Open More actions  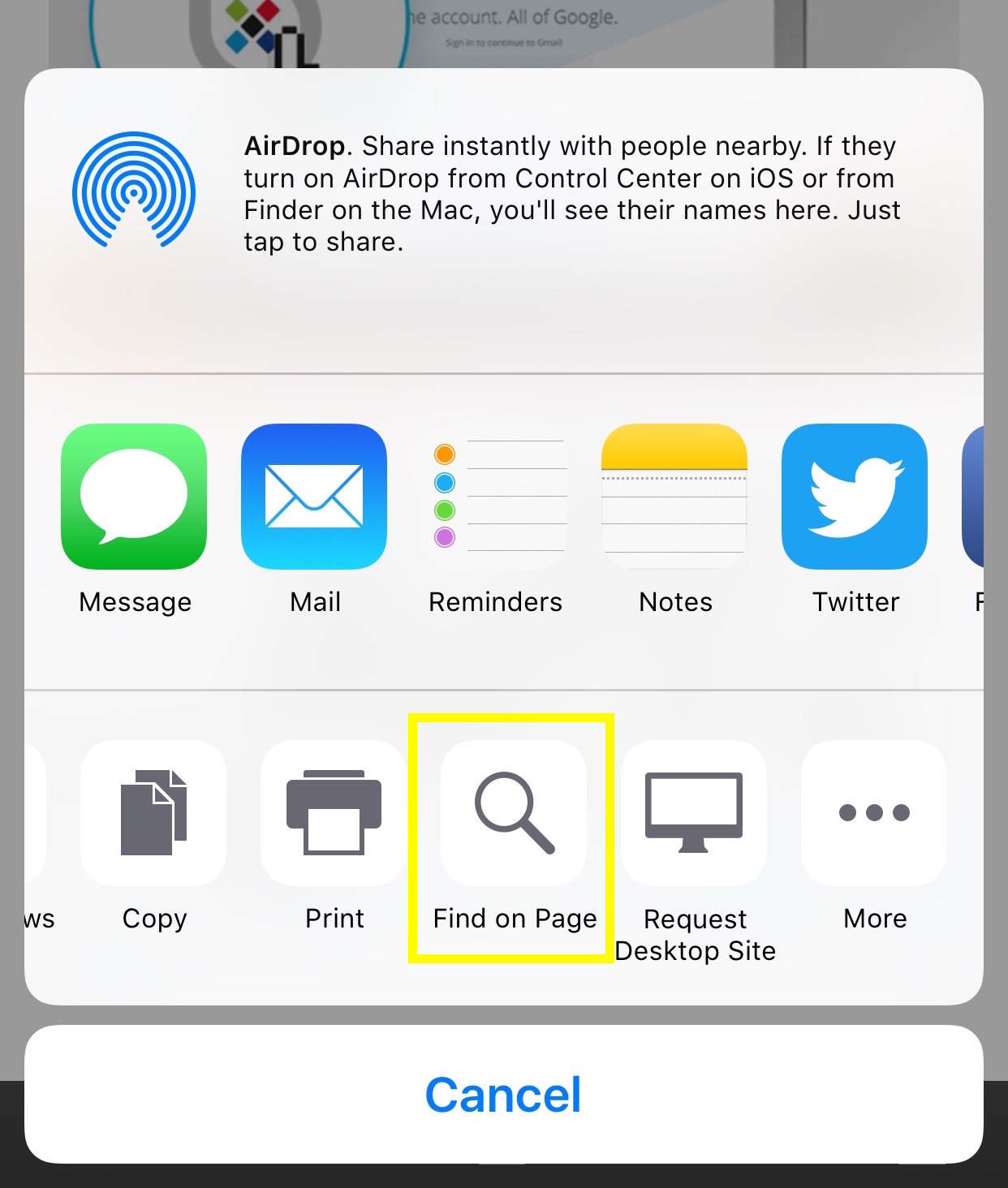tap(874, 812)
